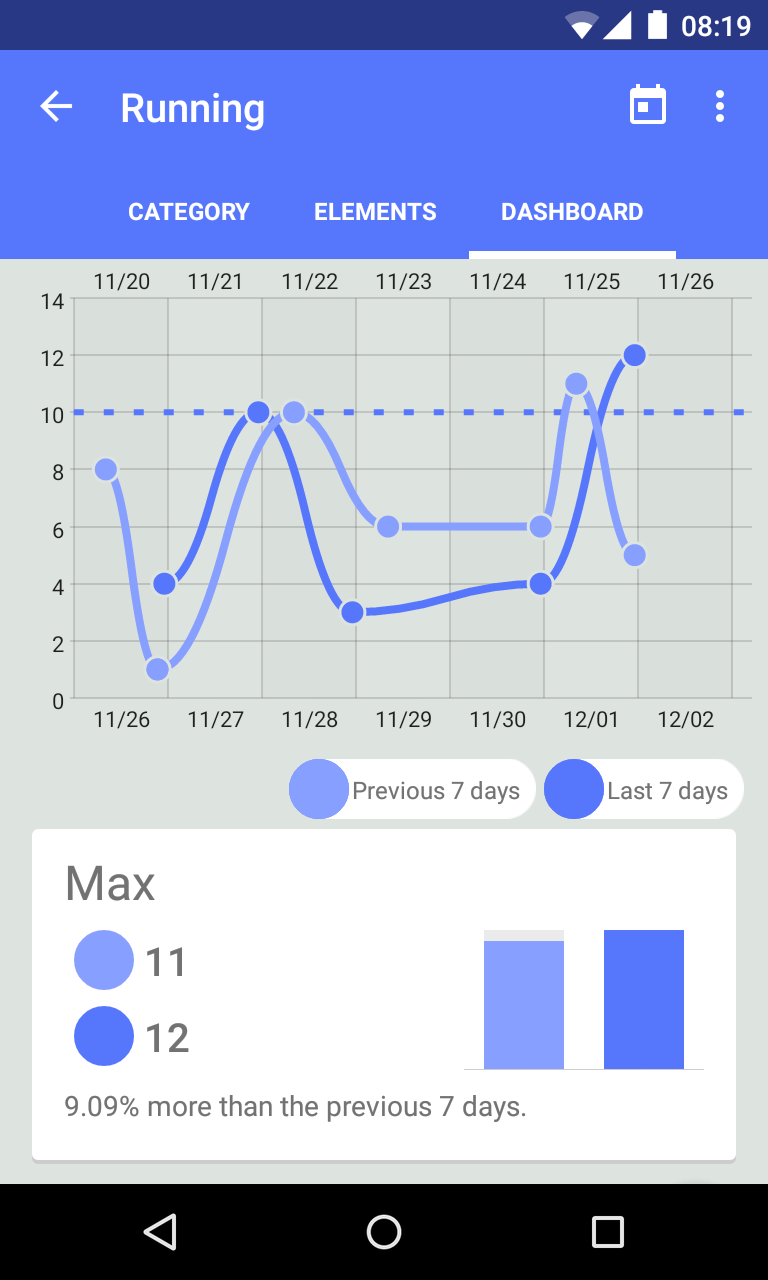Select the Dashboard tab
Screen dimensions: 768x1280
point(572,212)
